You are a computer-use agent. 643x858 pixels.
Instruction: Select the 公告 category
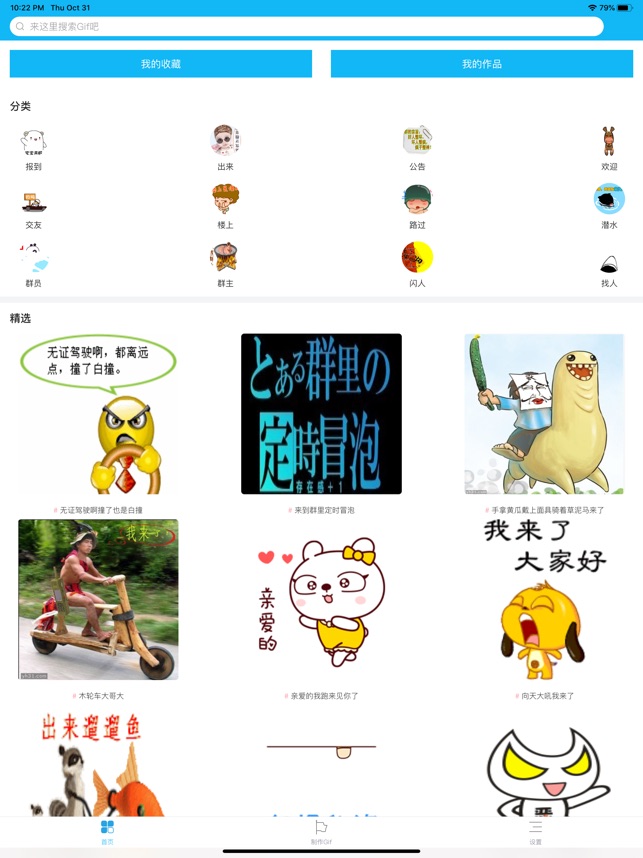point(417,147)
